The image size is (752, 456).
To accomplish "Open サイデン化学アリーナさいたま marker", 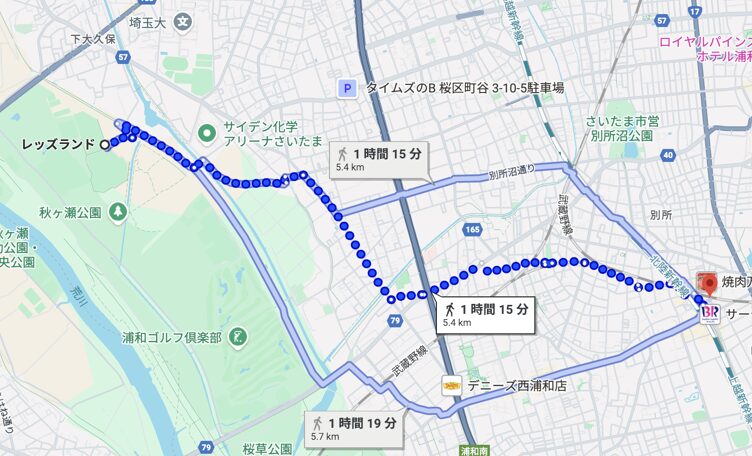I will point(208,132).
